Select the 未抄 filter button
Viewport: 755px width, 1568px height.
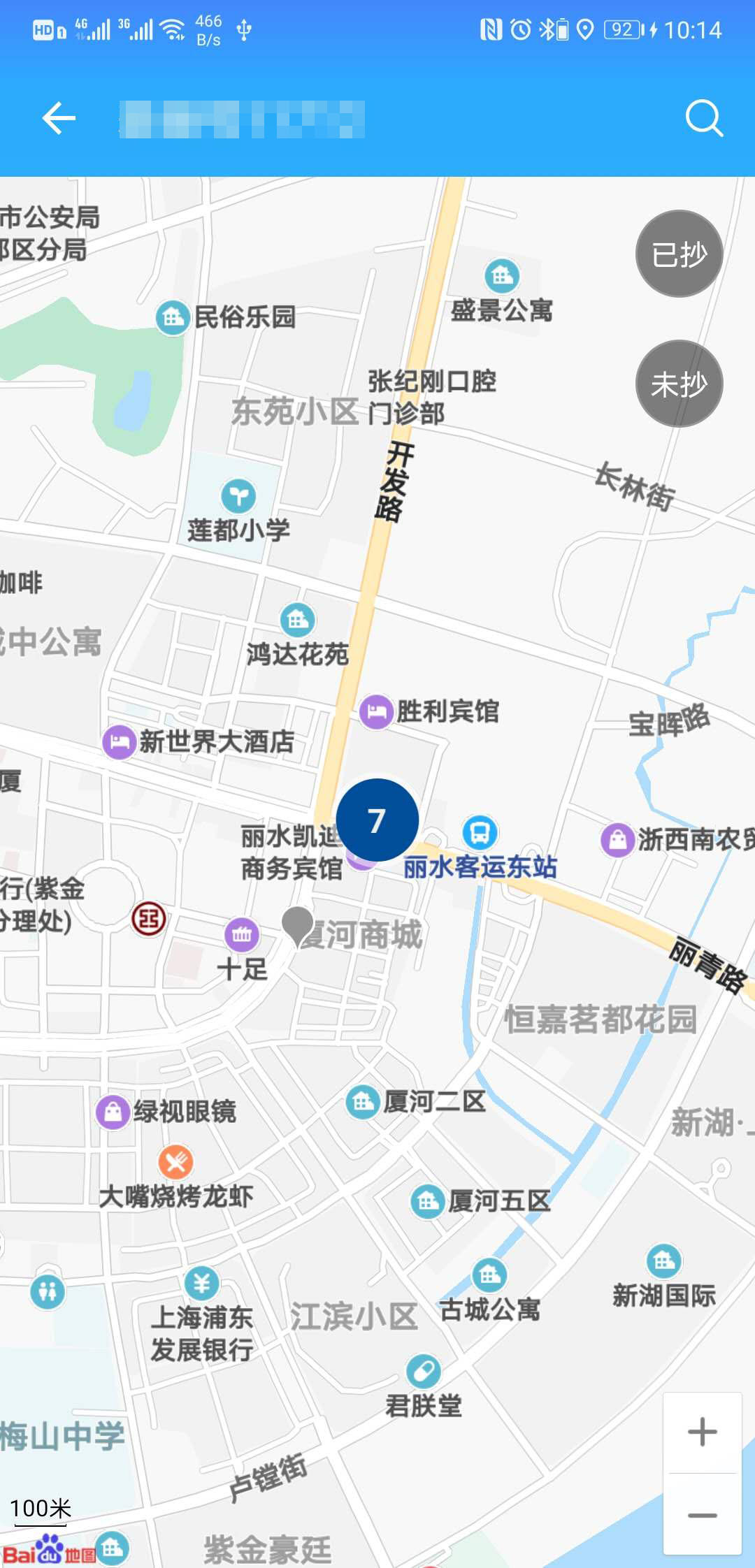(x=679, y=384)
